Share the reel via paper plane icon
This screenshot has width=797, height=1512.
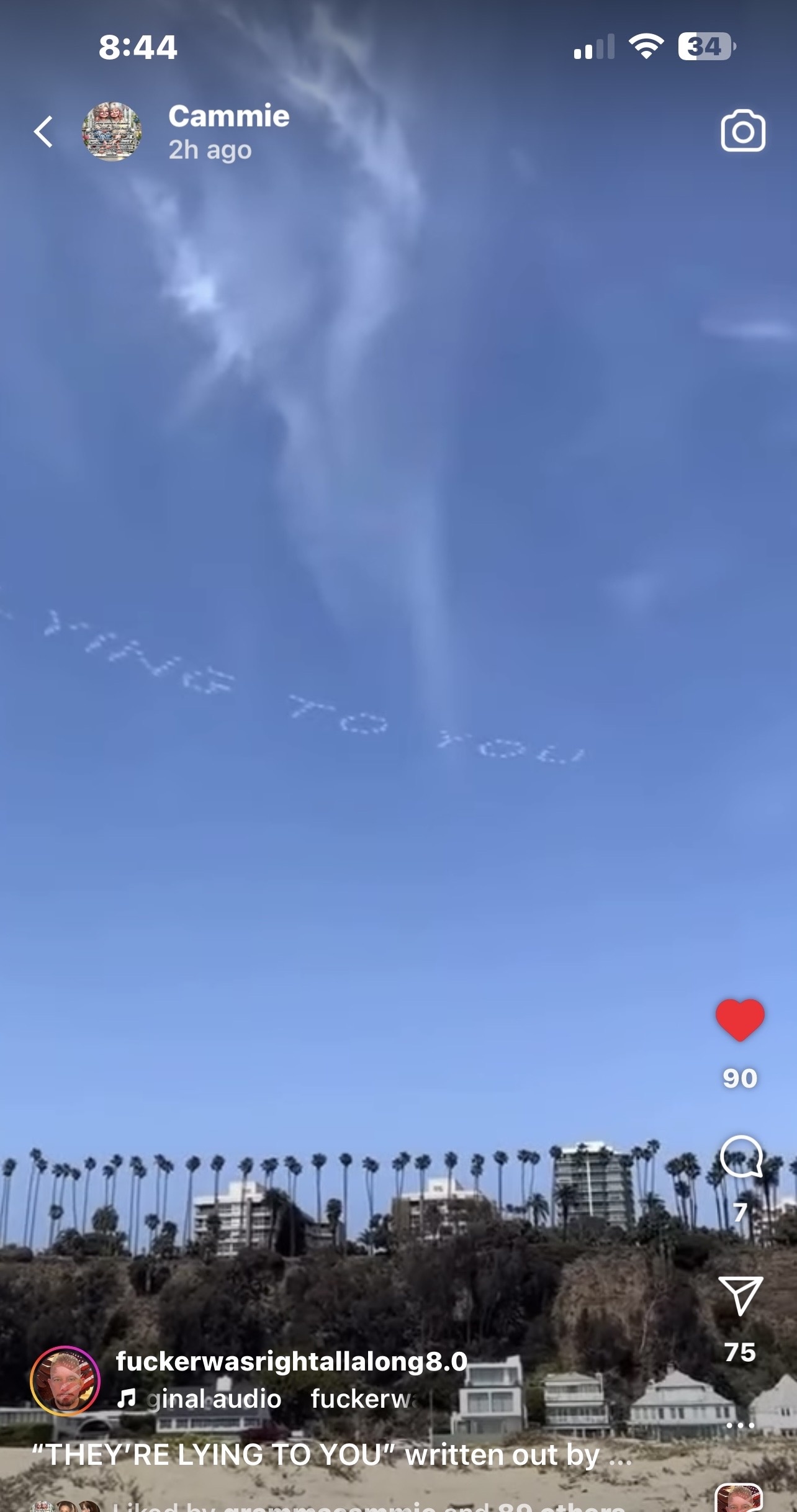click(x=740, y=1296)
